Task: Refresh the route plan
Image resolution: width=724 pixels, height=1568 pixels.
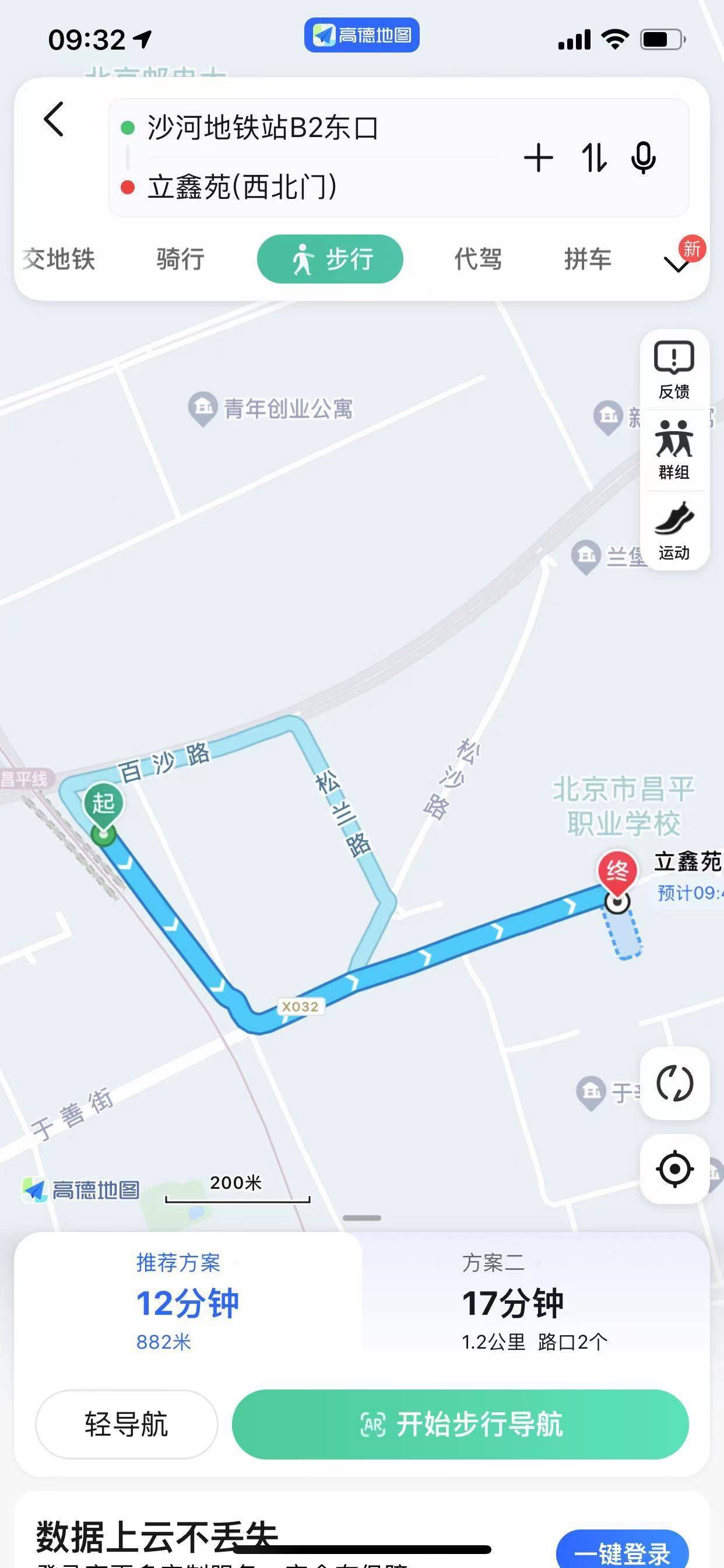Action: coord(674,1083)
